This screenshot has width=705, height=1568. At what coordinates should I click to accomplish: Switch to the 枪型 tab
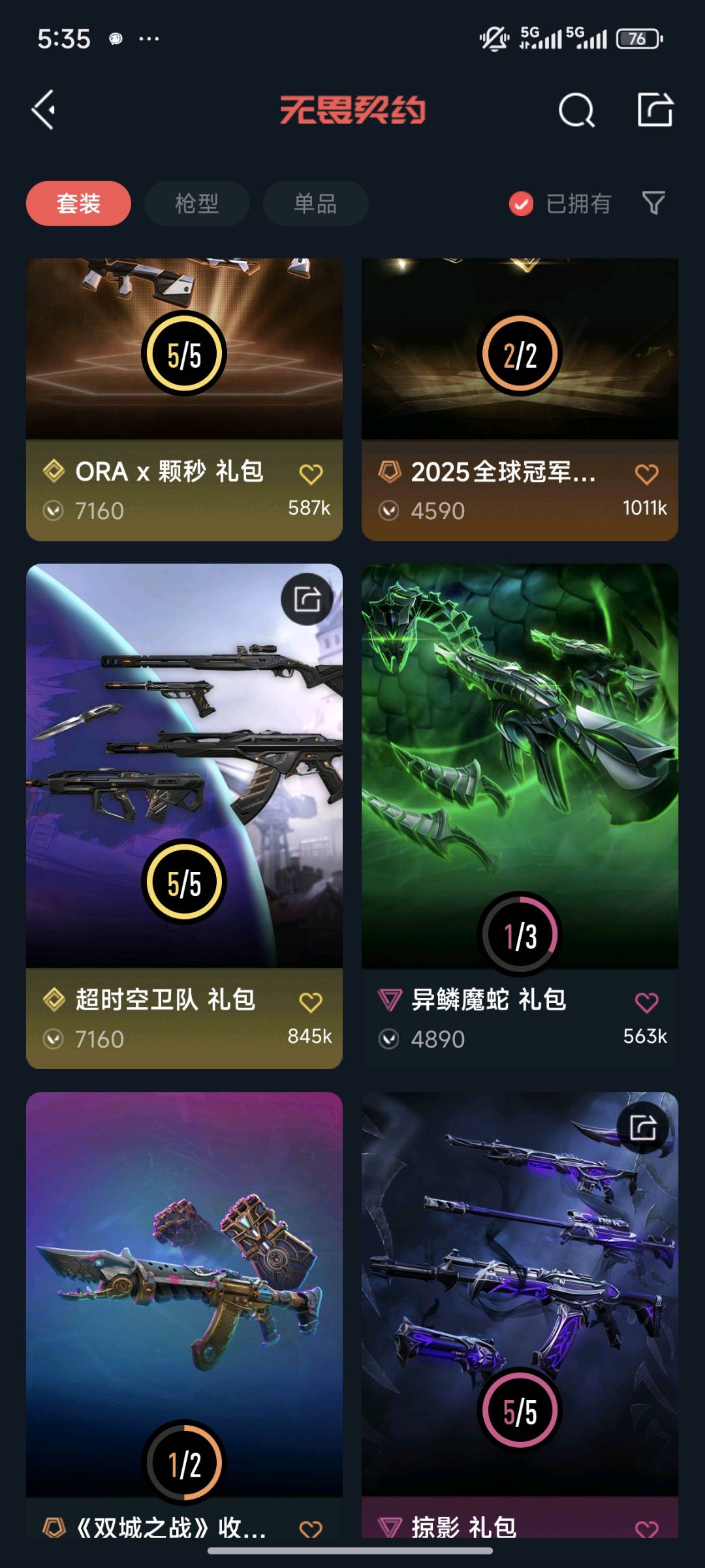[x=196, y=204]
